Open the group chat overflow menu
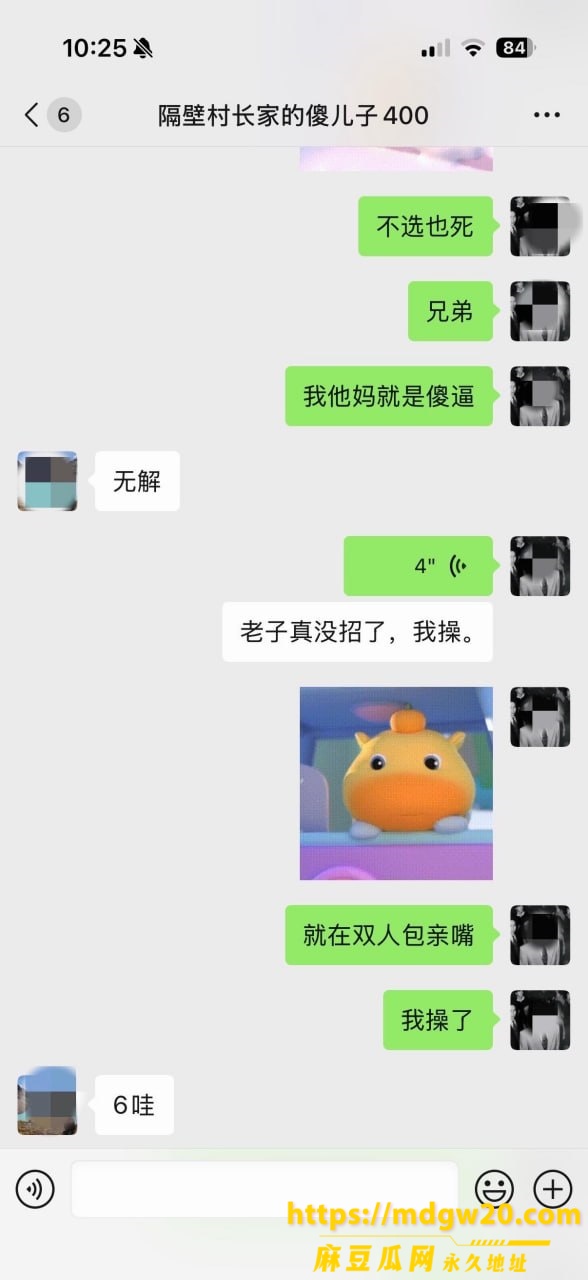The height and width of the screenshot is (1280, 588). point(547,115)
